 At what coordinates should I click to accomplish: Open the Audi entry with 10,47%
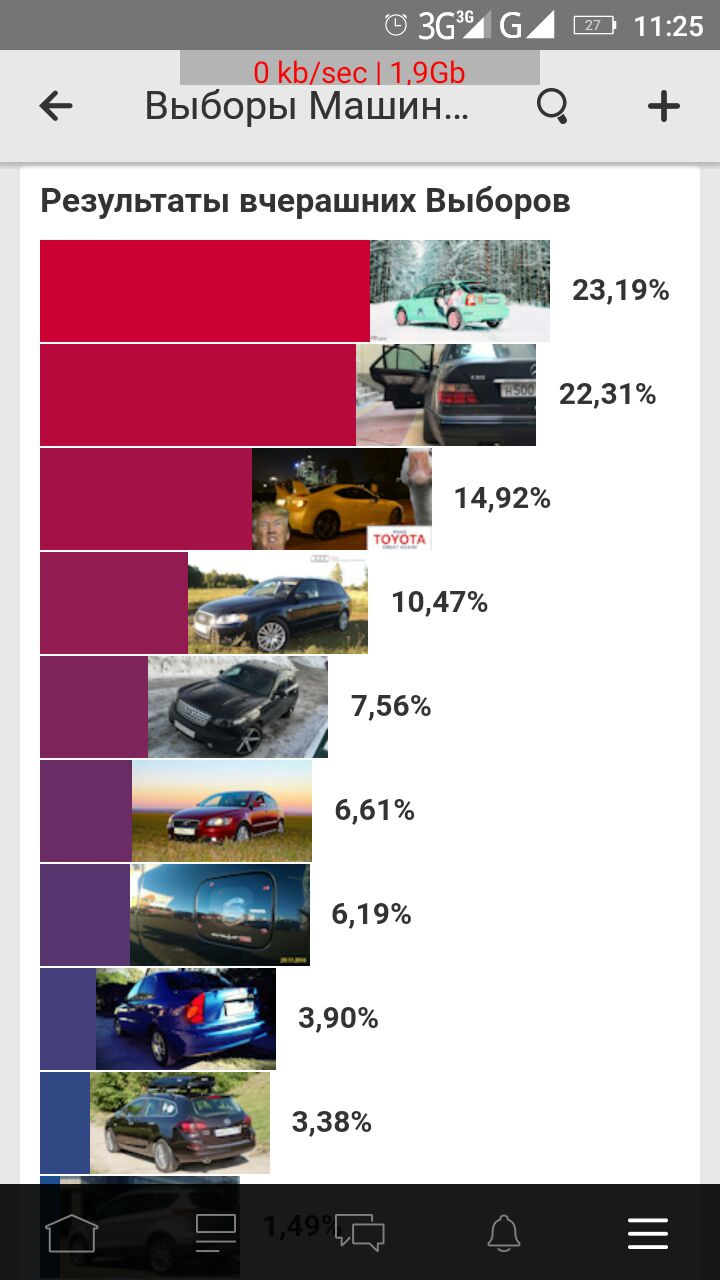pos(278,603)
